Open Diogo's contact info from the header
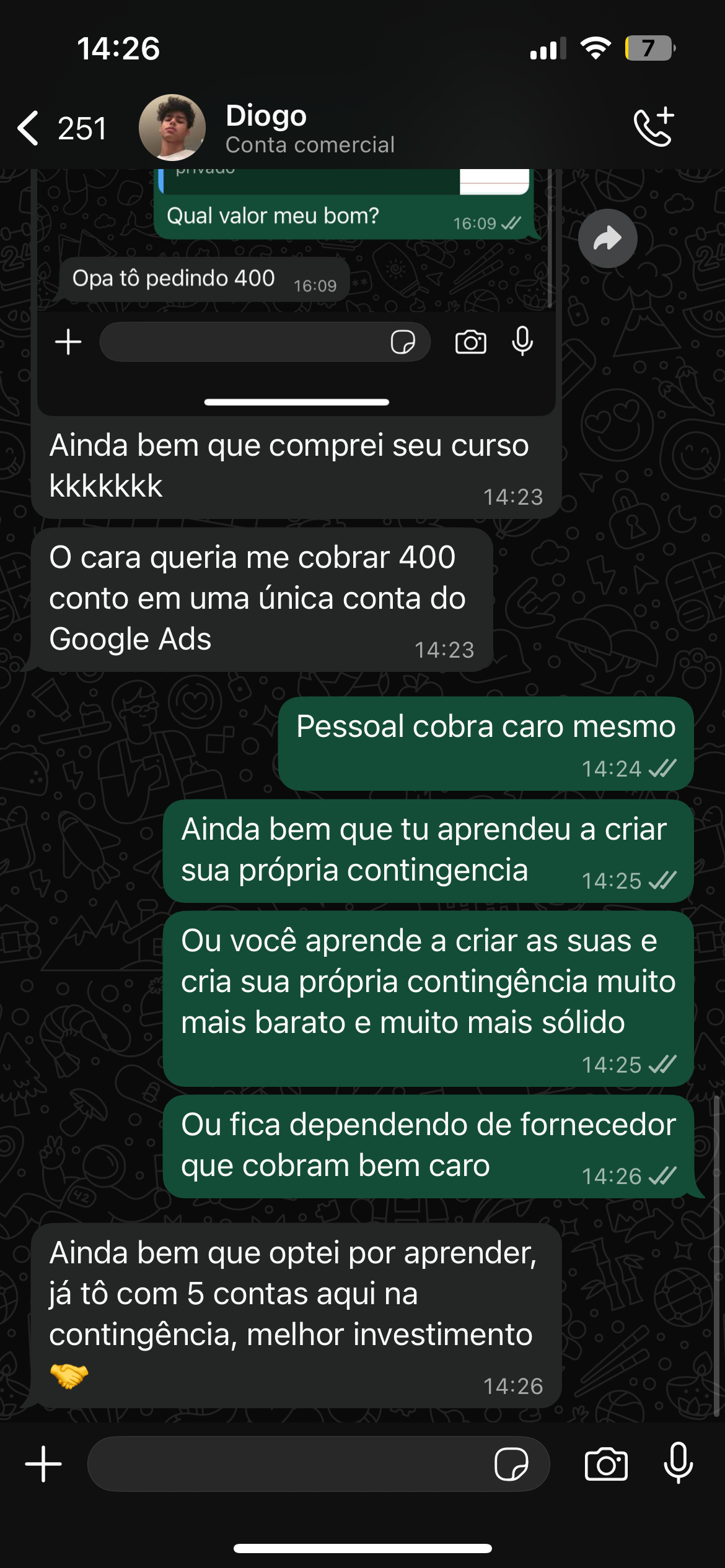The image size is (725, 1568). pos(309,128)
